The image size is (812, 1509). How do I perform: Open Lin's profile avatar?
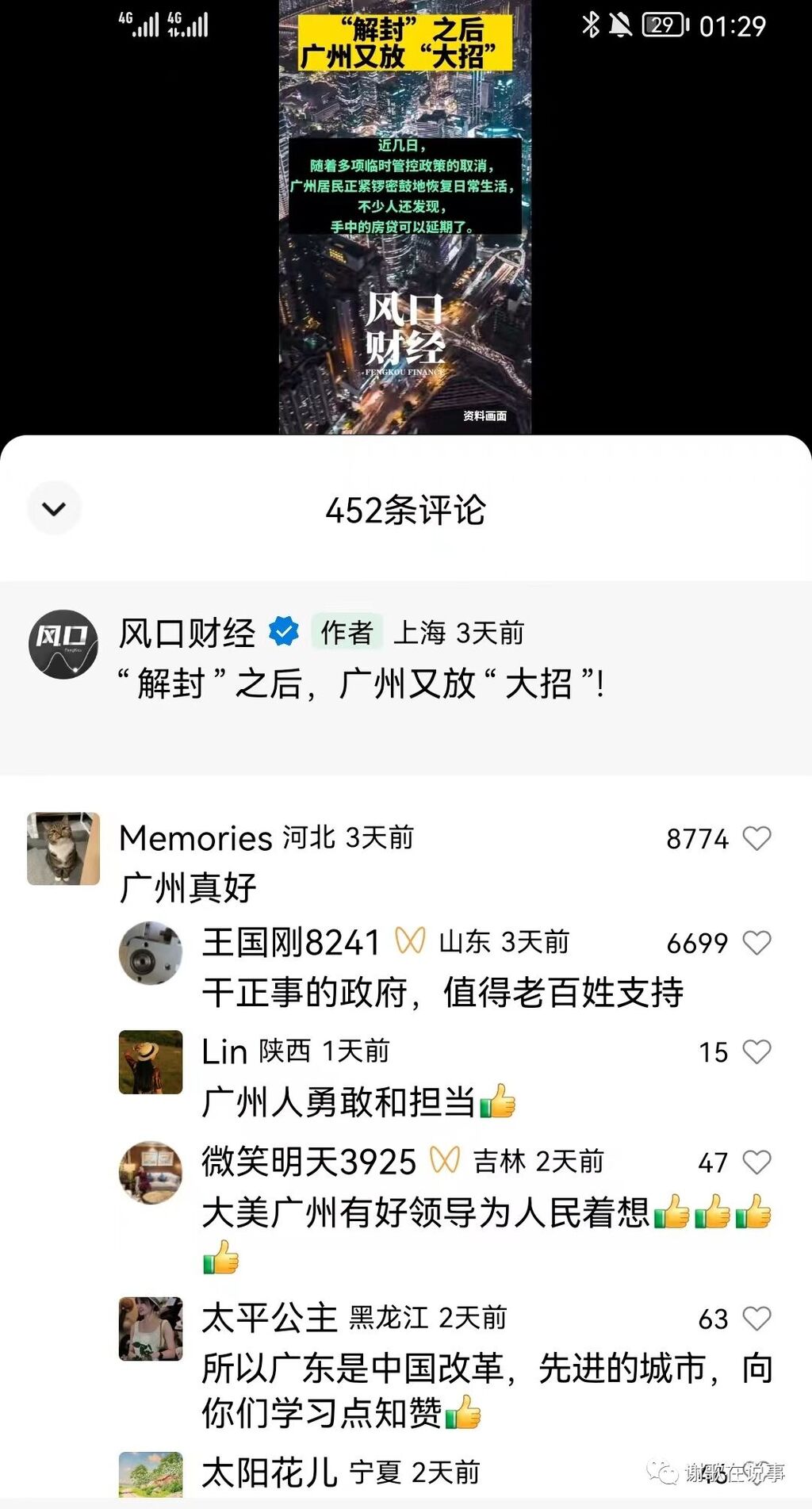click(x=151, y=1062)
